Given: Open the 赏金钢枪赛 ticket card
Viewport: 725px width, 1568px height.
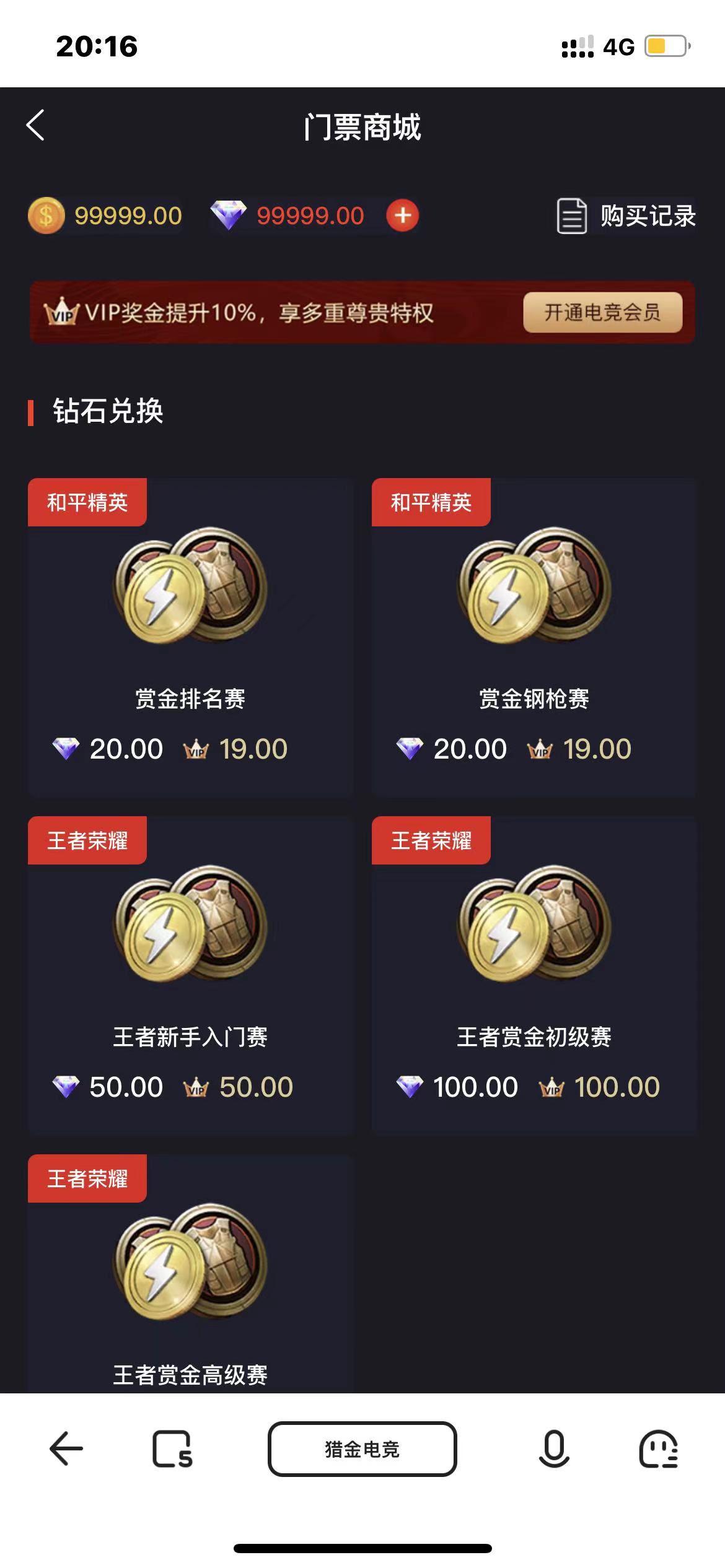Looking at the screenshot, I should click(534, 637).
